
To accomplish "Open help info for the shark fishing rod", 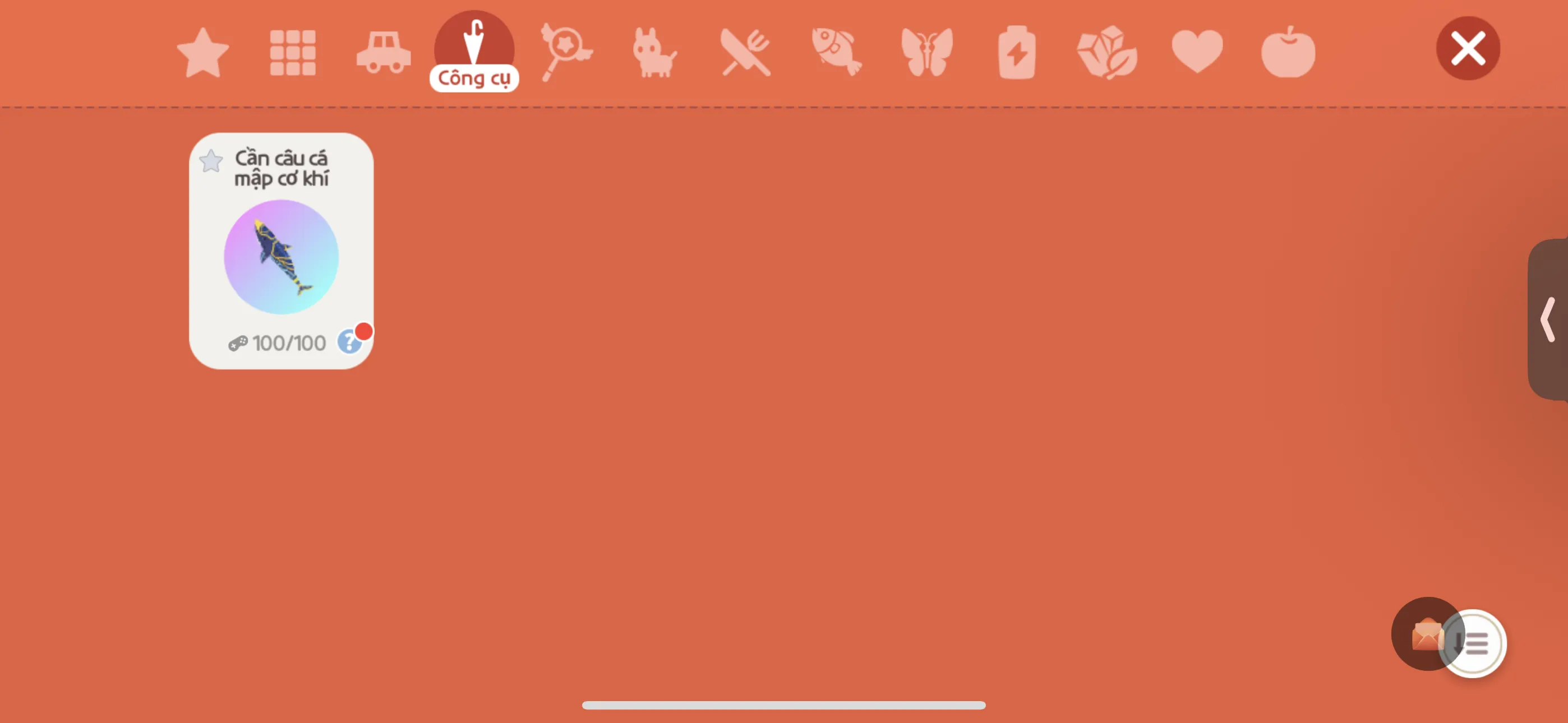I will pos(349,341).
